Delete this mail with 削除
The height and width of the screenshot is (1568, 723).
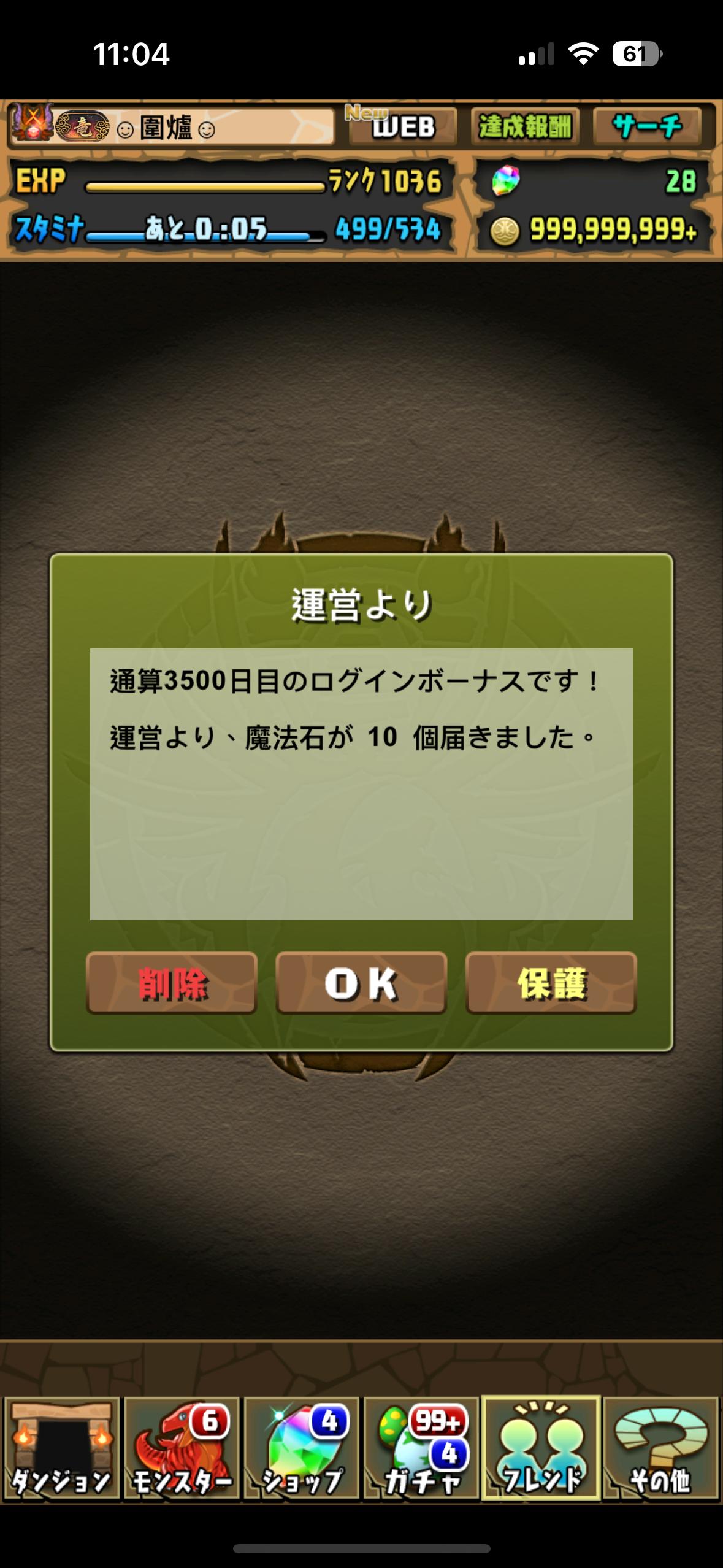(x=172, y=983)
